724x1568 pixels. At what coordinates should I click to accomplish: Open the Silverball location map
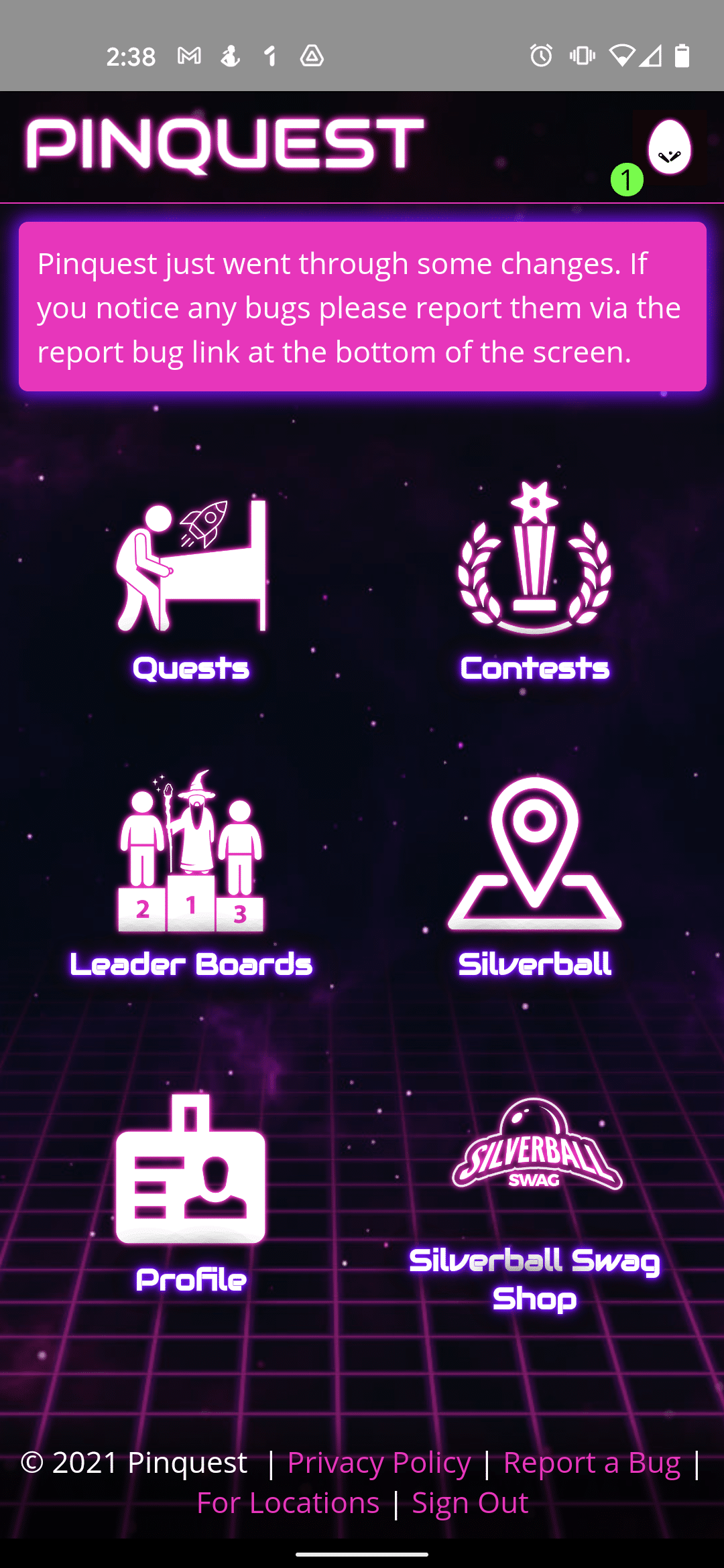tap(534, 874)
